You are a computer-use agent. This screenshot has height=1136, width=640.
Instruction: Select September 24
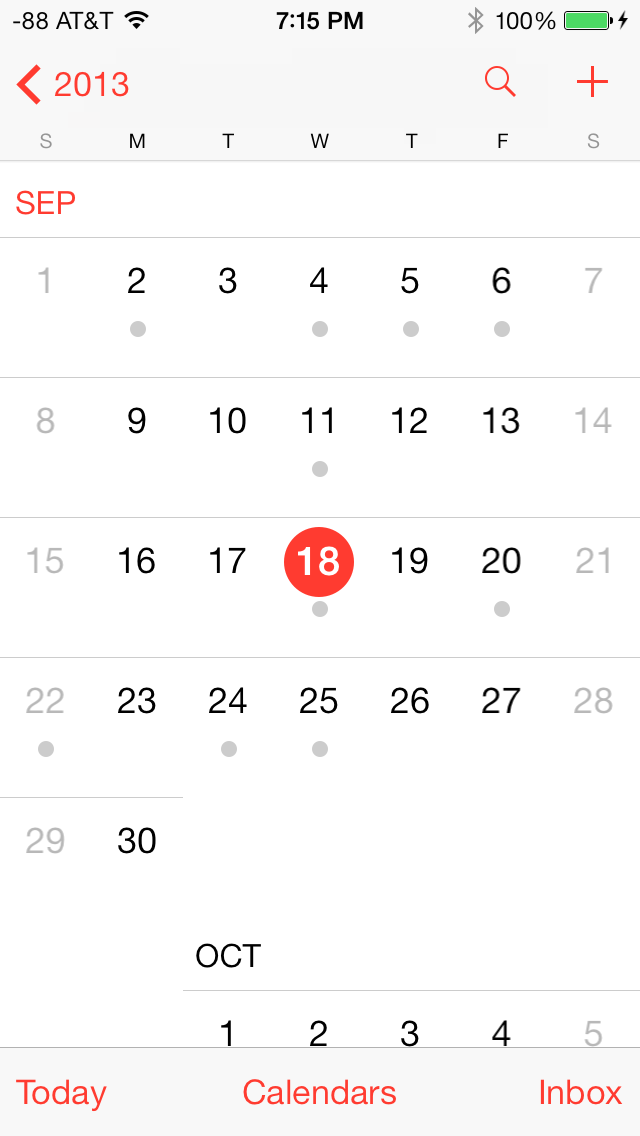[228, 701]
